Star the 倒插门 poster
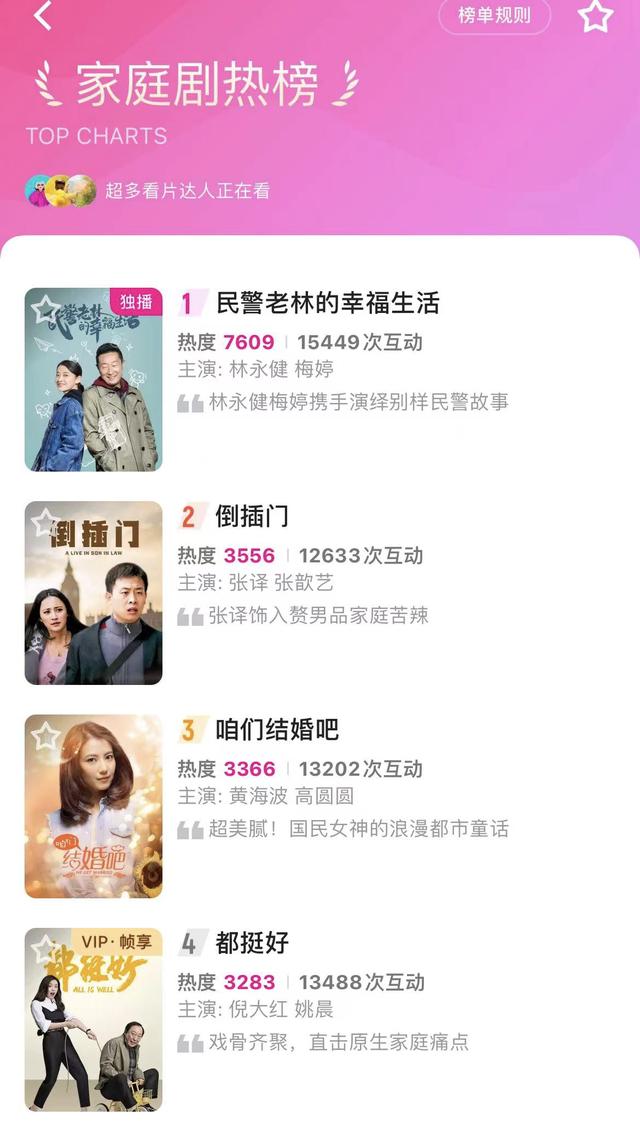The width and height of the screenshot is (640, 1127). (x=46, y=523)
